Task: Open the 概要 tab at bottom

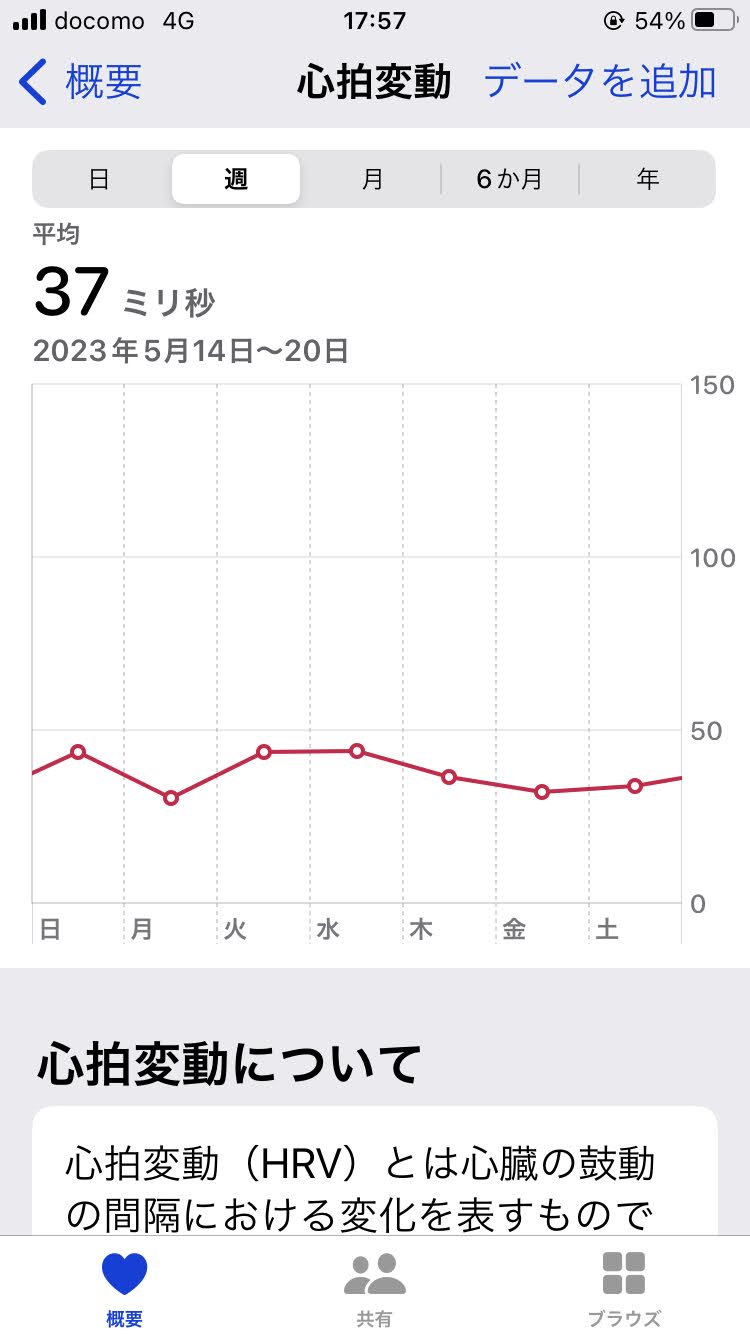Action: point(125,1289)
